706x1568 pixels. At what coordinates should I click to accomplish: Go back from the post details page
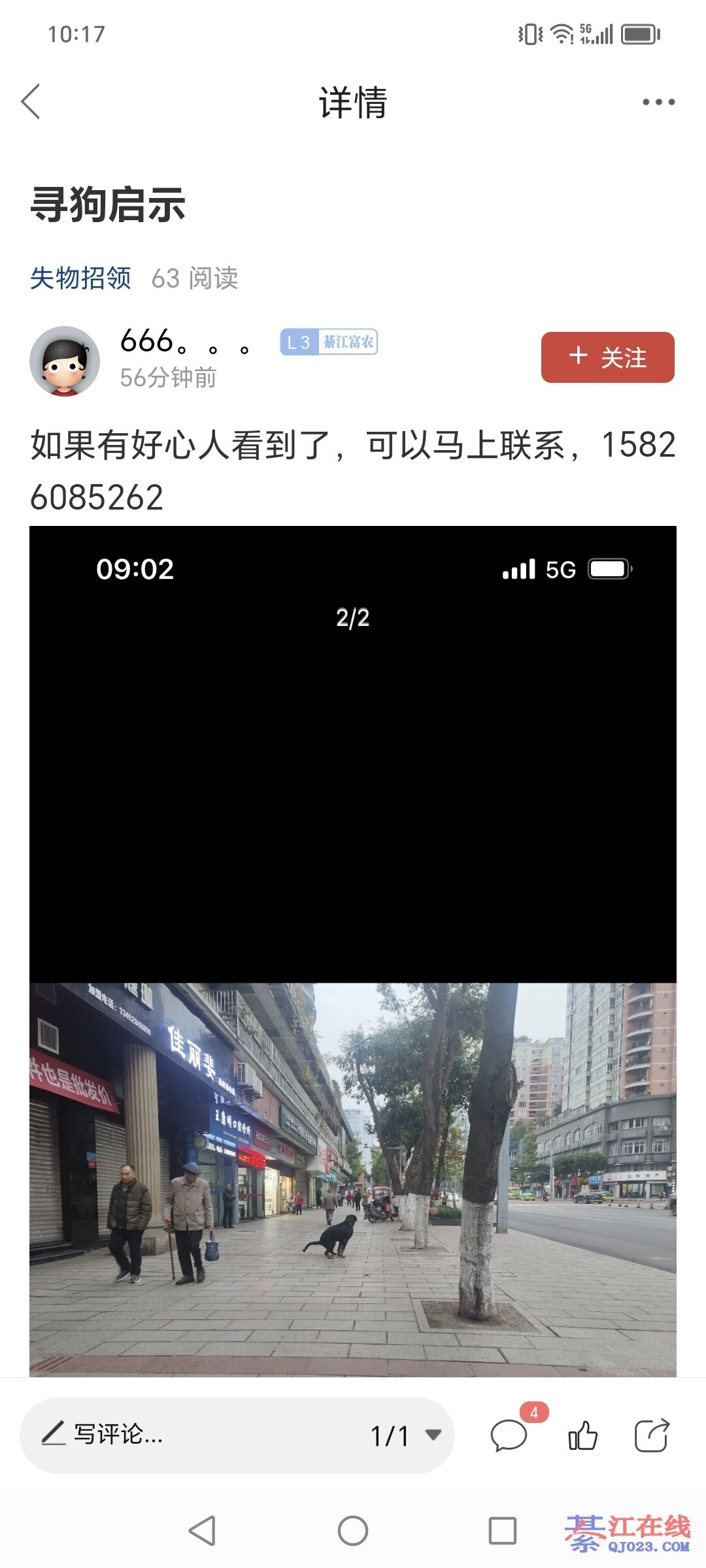31,101
